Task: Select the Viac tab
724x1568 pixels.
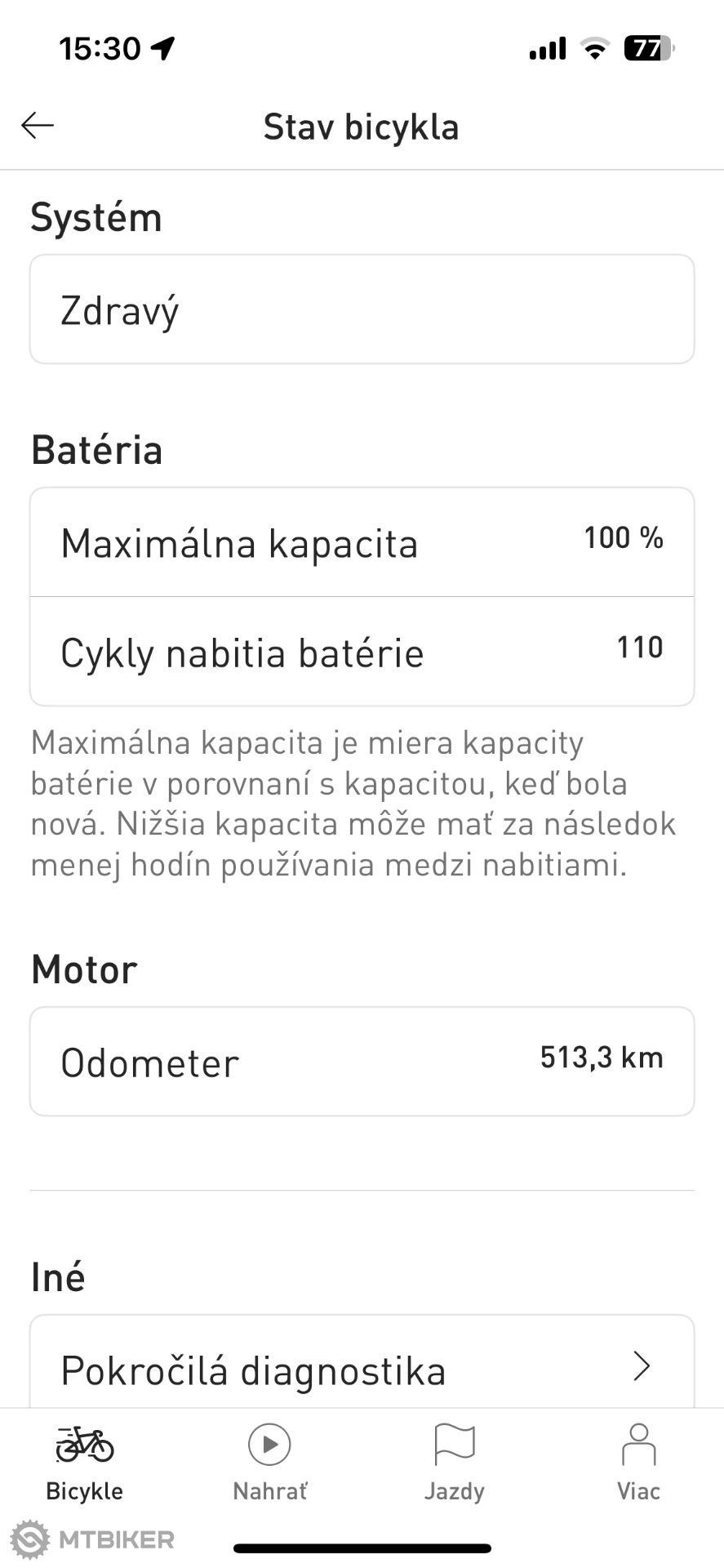Action: point(638,1463)
